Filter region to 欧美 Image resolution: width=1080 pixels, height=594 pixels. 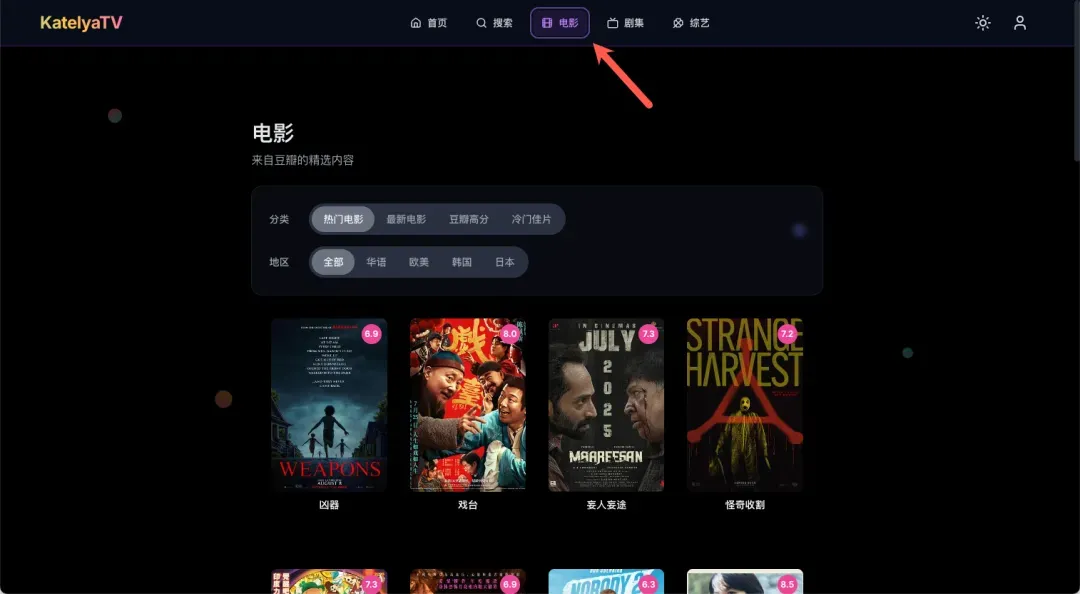pos(419,262)
